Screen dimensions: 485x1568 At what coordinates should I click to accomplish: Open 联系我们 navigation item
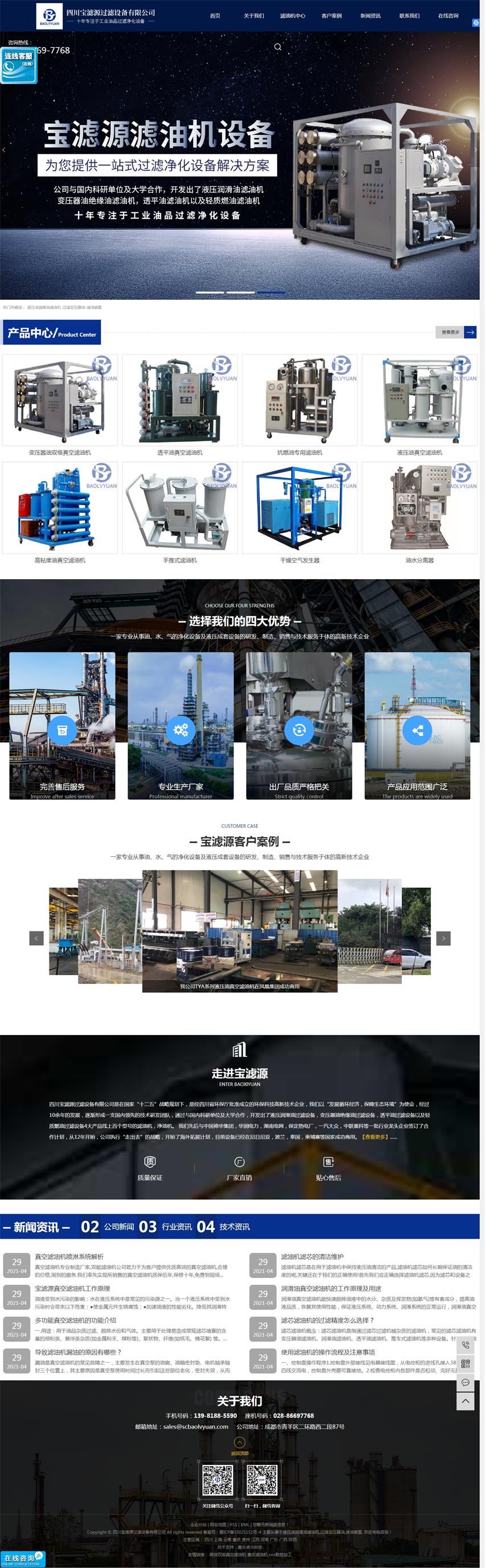pos(409,16)
